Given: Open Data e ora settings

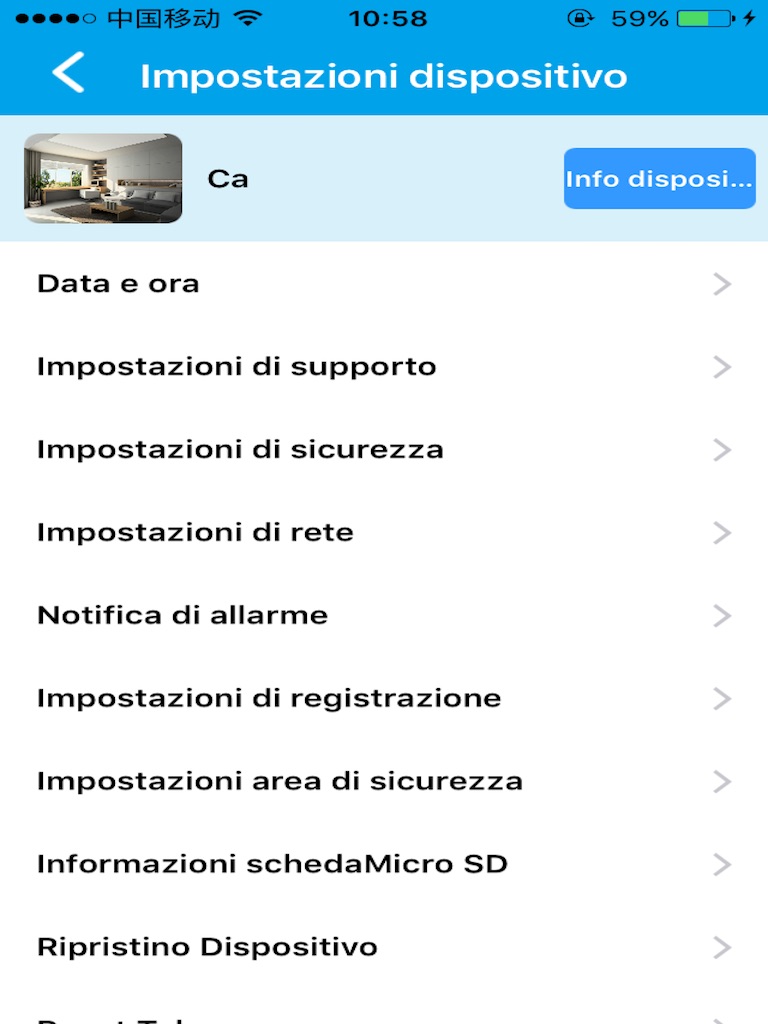Looking at the screenshot, I should click(x=384, y=284).
